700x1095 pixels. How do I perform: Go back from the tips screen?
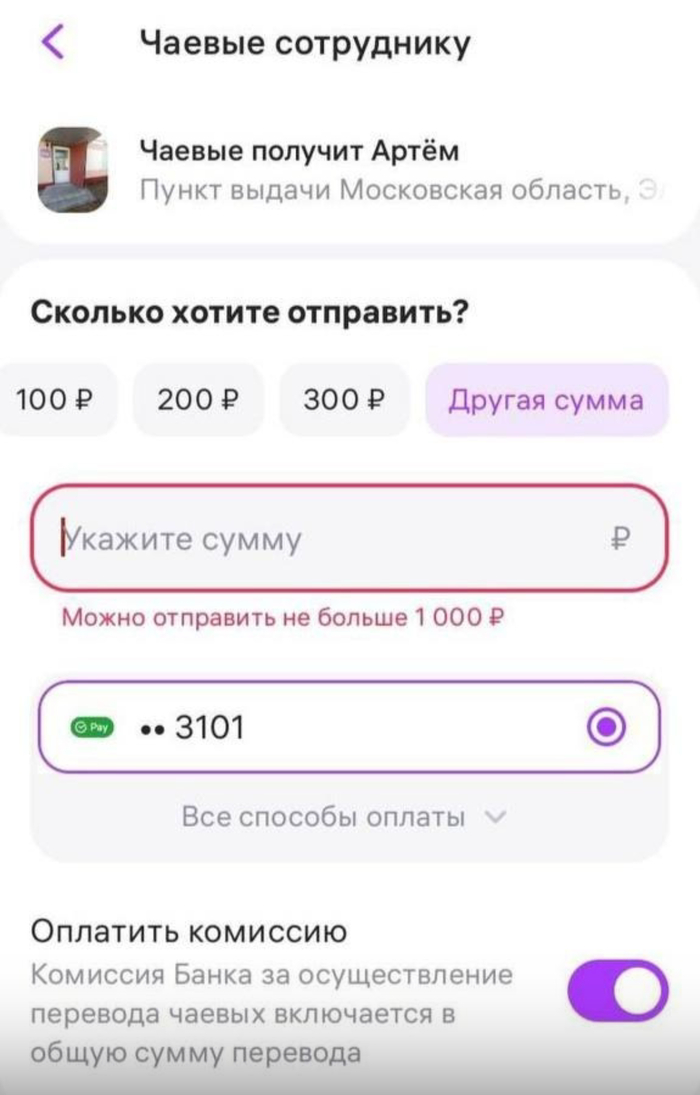[x=53, y=42]
